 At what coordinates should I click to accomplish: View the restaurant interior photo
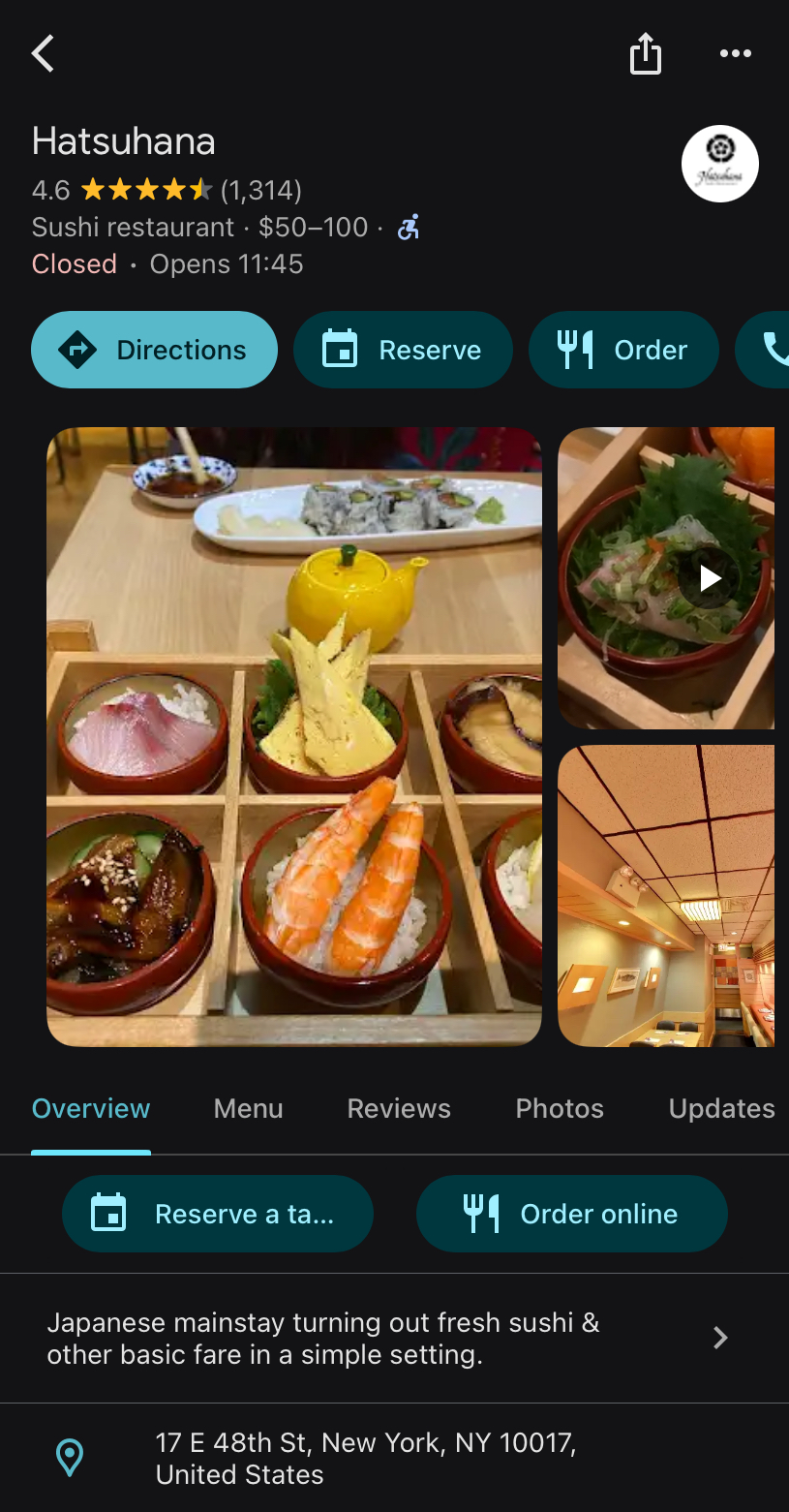[666, 896]
